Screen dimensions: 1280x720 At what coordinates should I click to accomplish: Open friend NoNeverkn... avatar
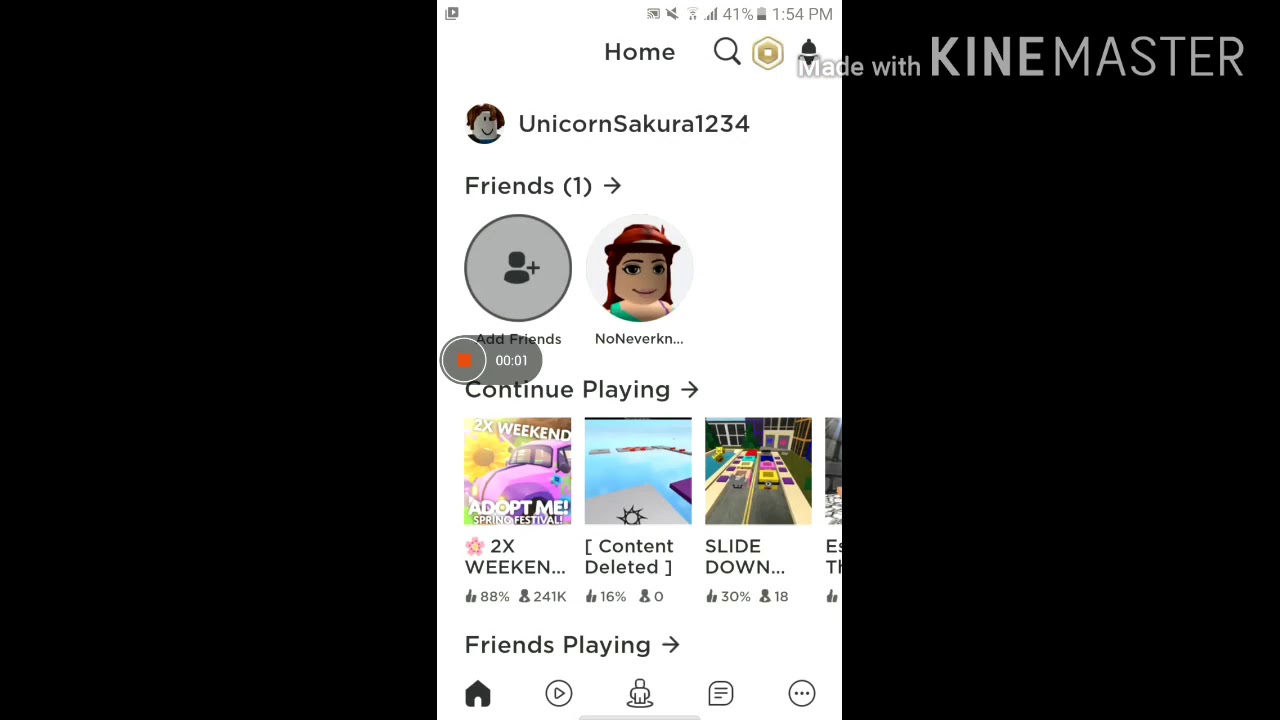[639, 268]
